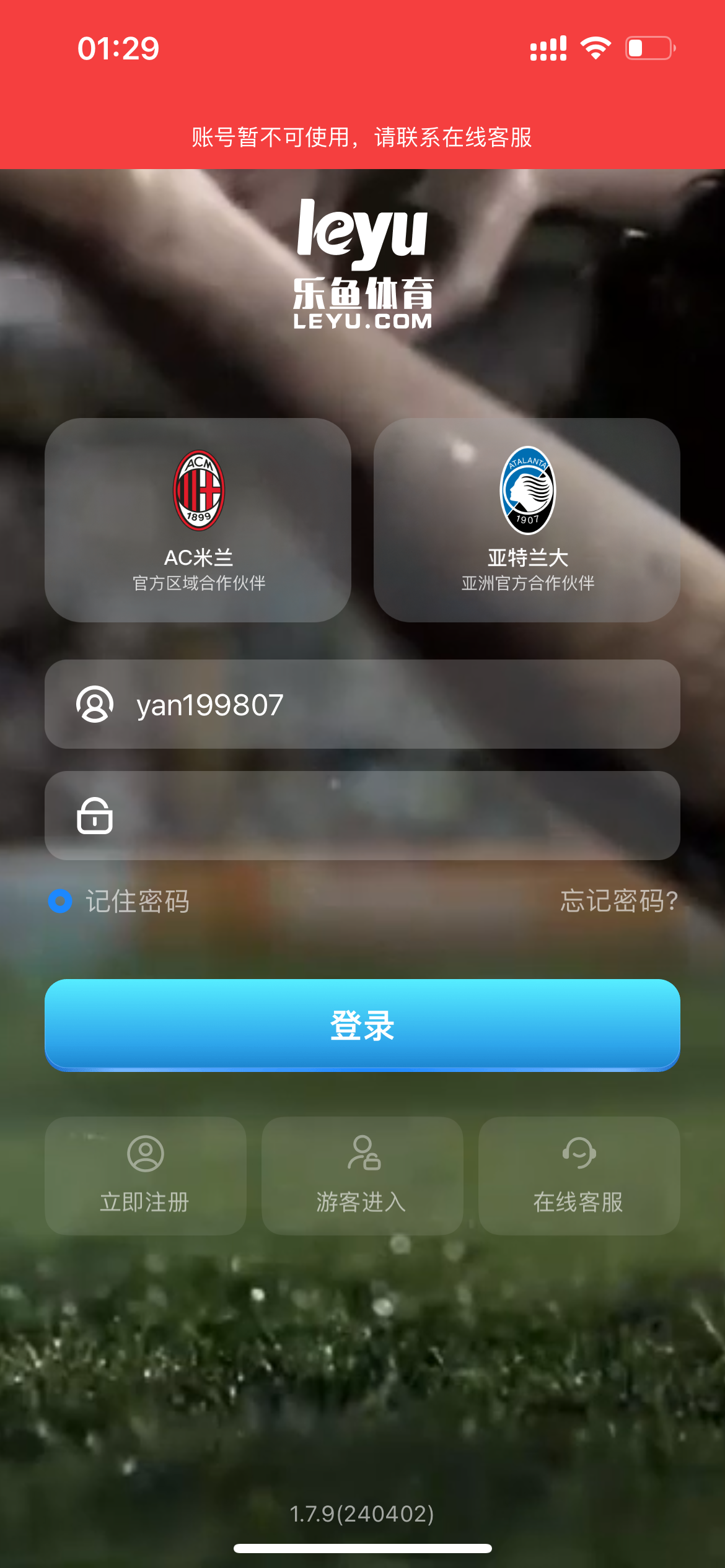Open the red error banner notice
This screenshot has width=725, height=1568.
click(x=362, y=137)
